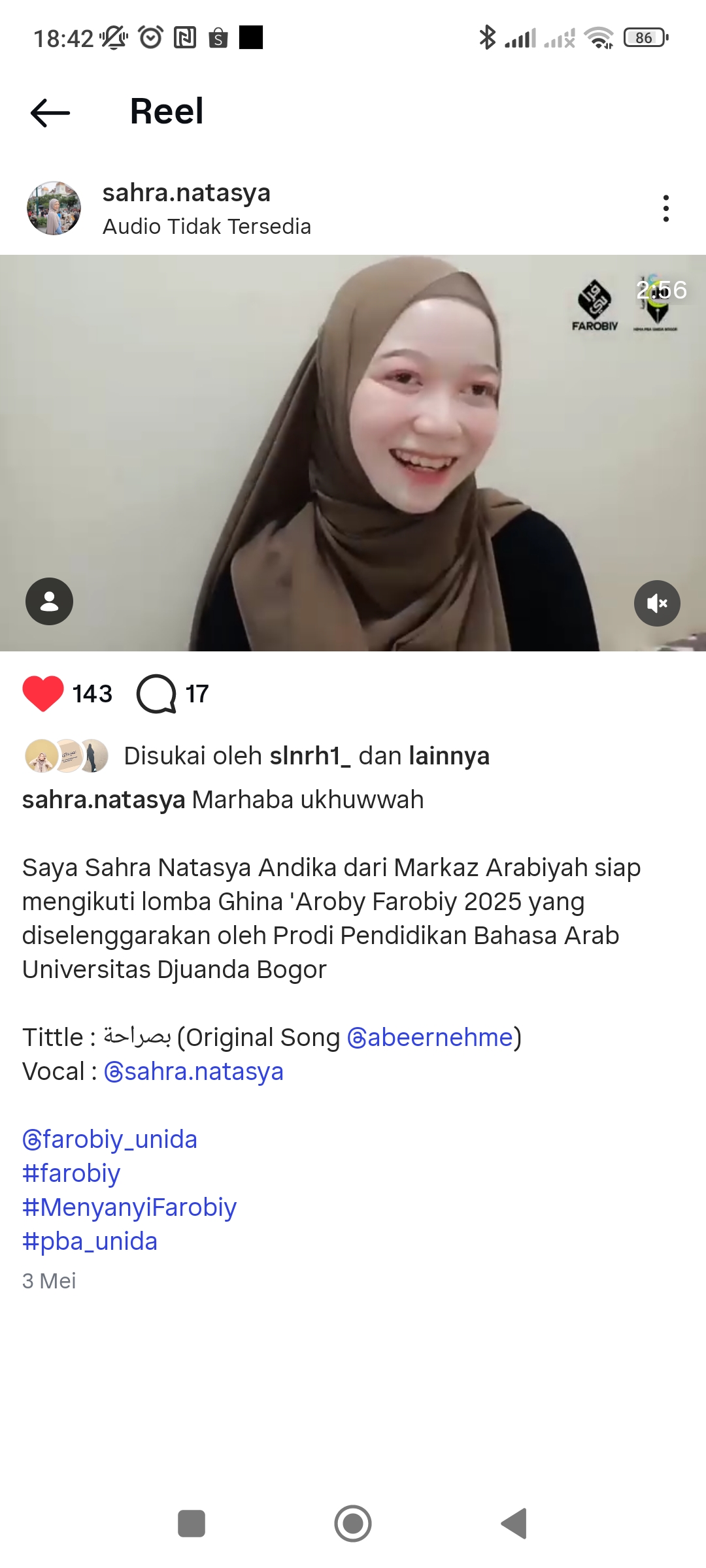Viewport: 706px width, 1568px height.
Task: Open sahra.natasya profile from the header
Action: point(186,193)
